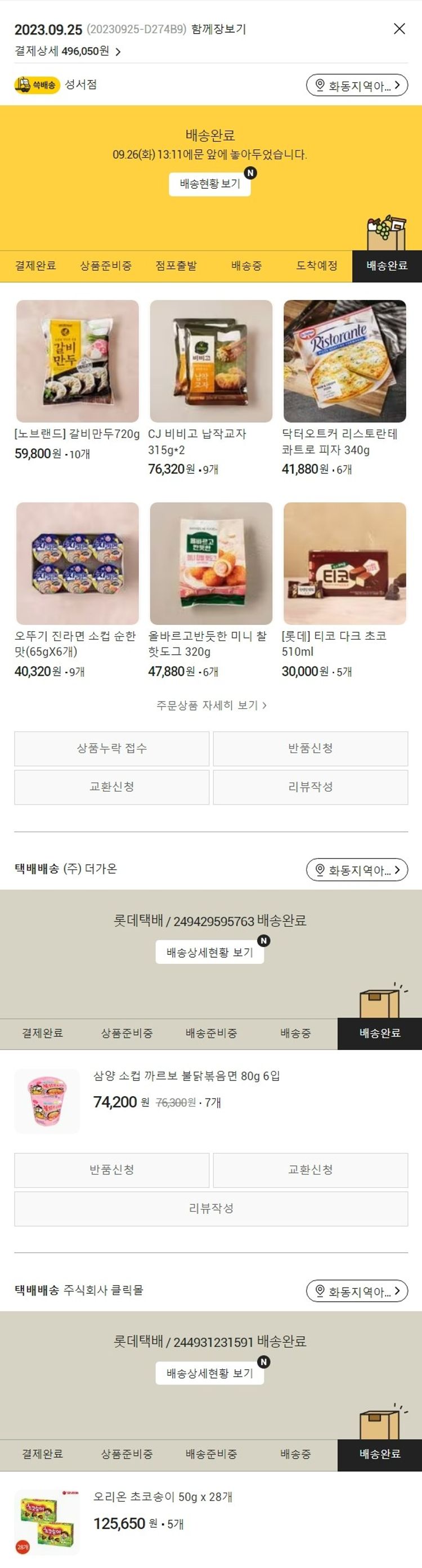Open 오리온 초코송이 50g x 28개 item
Image resolution: width=422 pixels, height=1568 pixels.
pos(163,1496)
